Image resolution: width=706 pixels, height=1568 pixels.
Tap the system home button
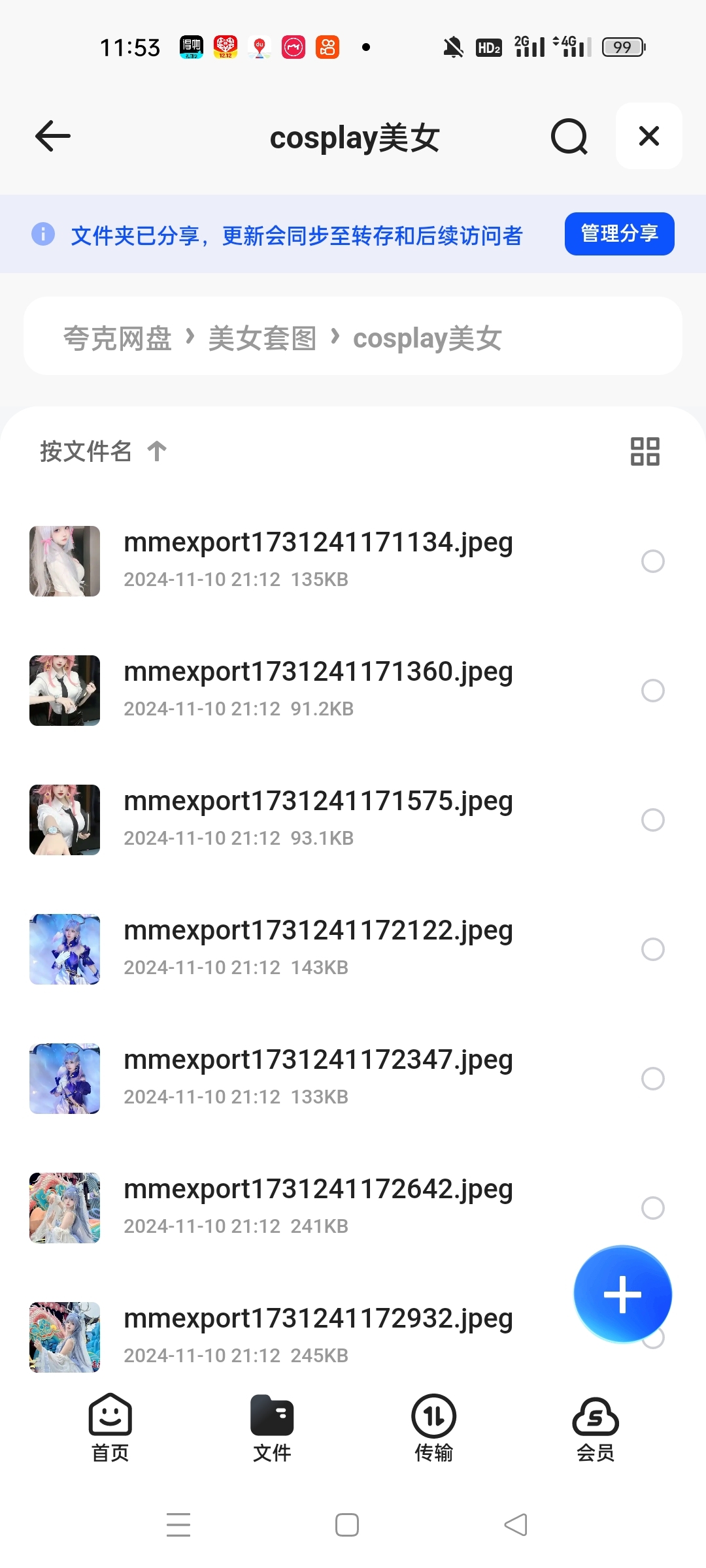346,1525
